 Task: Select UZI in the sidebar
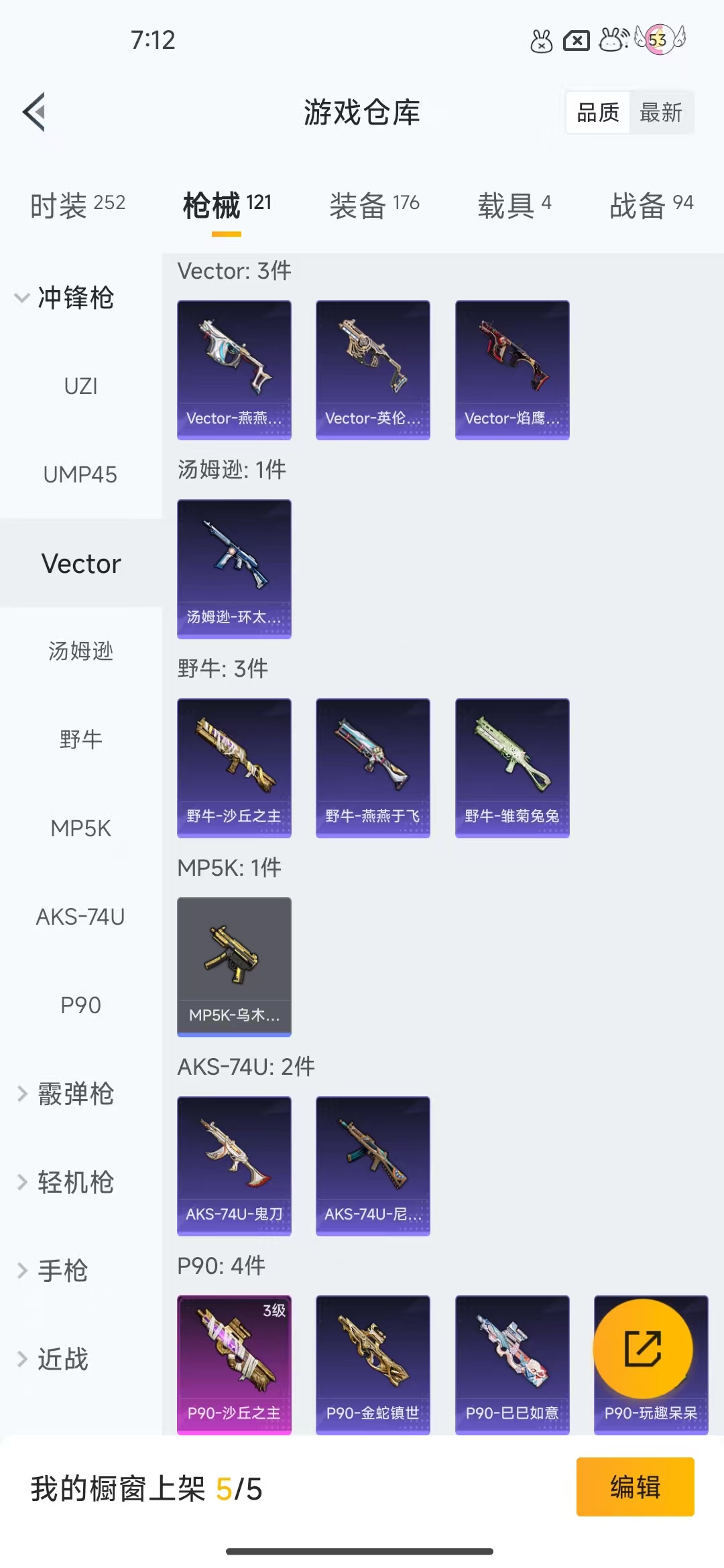point(80,386)
